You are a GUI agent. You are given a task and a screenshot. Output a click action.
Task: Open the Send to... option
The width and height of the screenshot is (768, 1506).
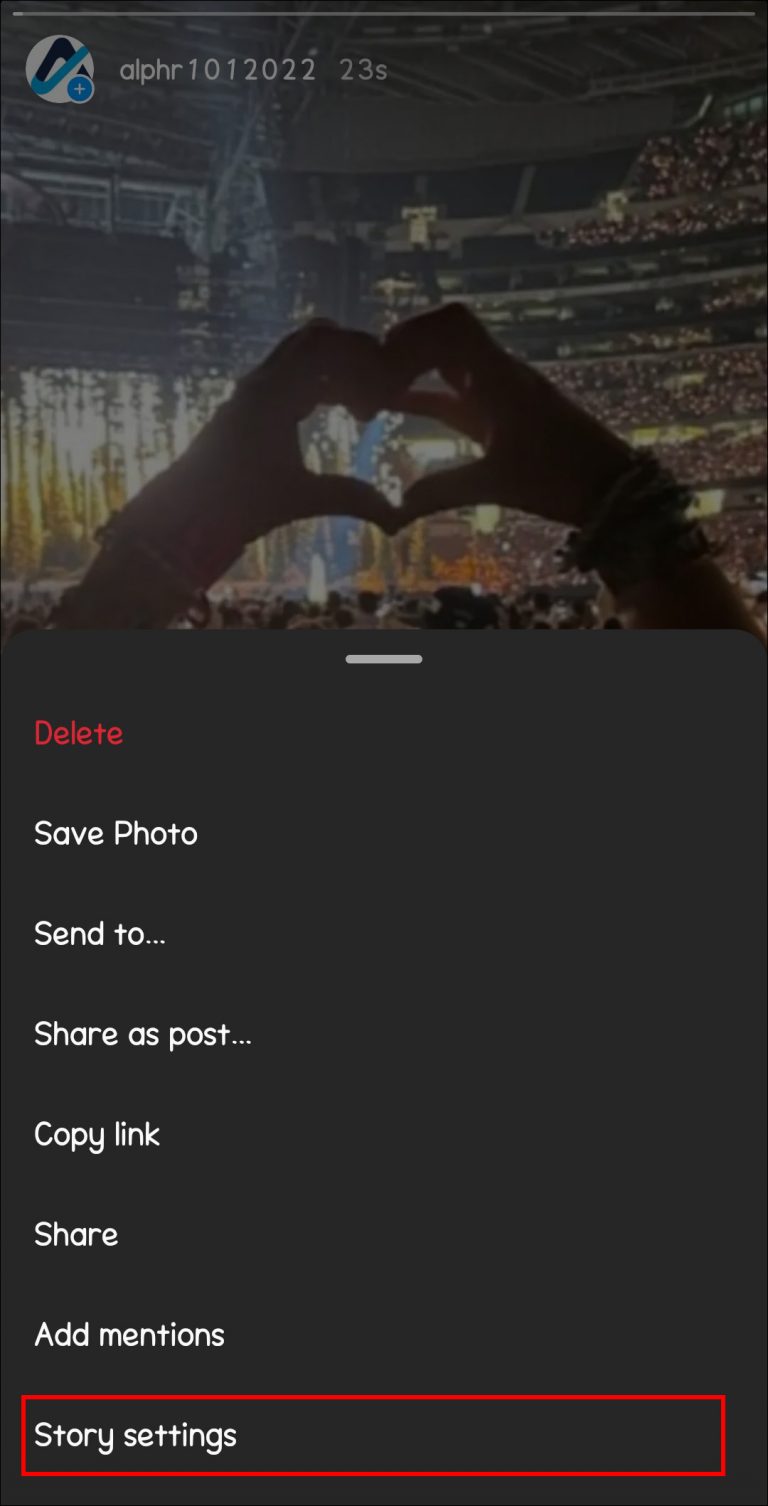pyautogui.click(x=101, y=933)
